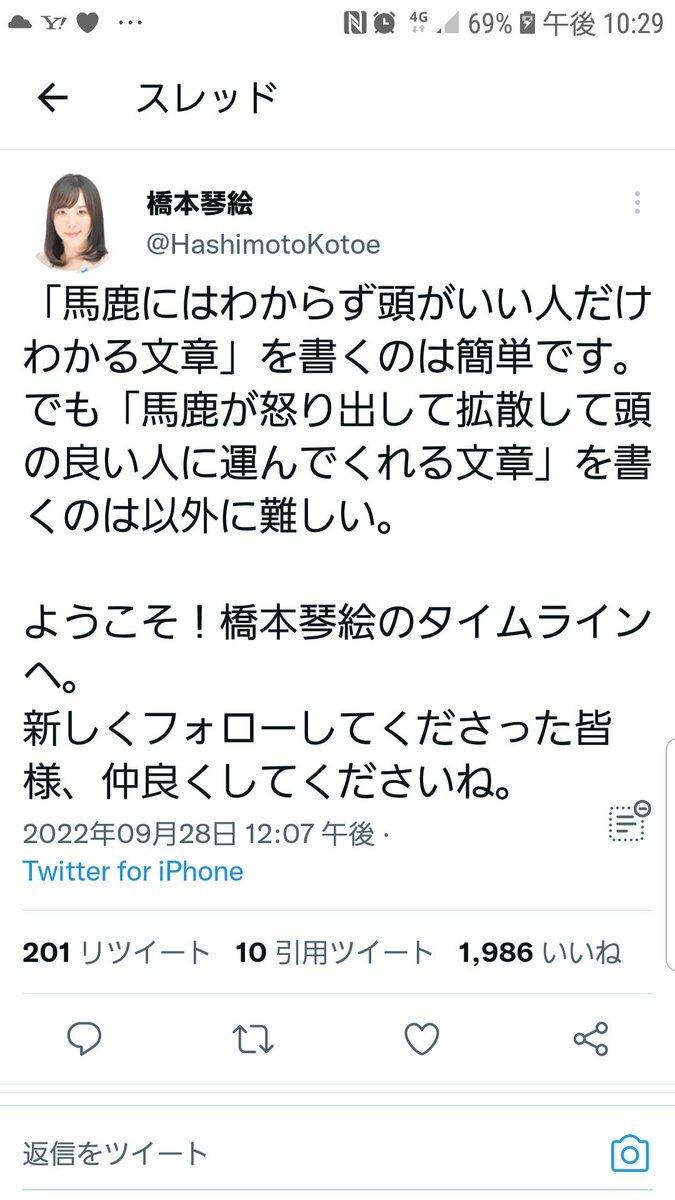This screenshot has height=1200, width=675.
Task: Like this tweet with the heart
Action: click(x=422, y=1040)
